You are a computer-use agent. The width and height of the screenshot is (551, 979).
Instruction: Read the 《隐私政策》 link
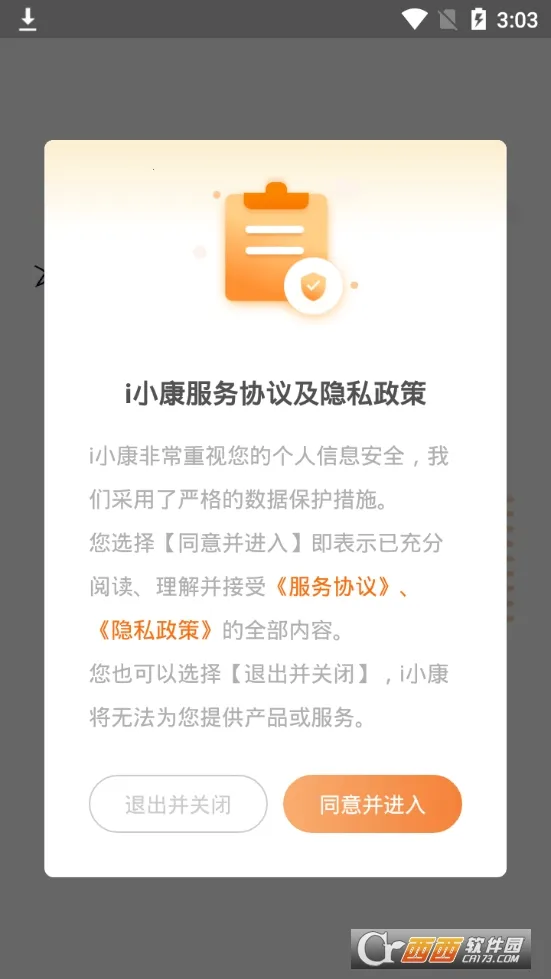tap(155, 630)
